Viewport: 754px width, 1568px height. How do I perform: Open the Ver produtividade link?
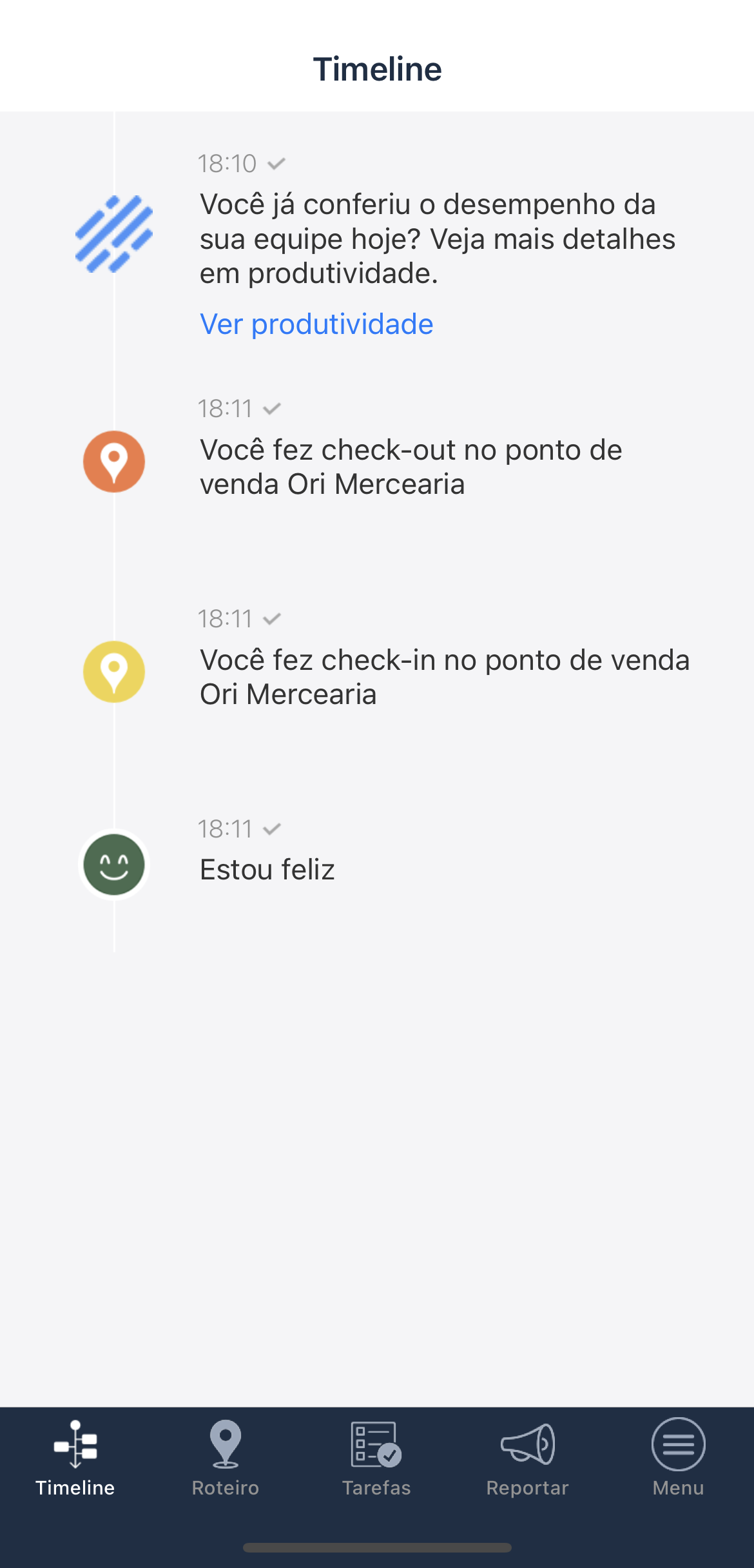click(x=315, y=324)
